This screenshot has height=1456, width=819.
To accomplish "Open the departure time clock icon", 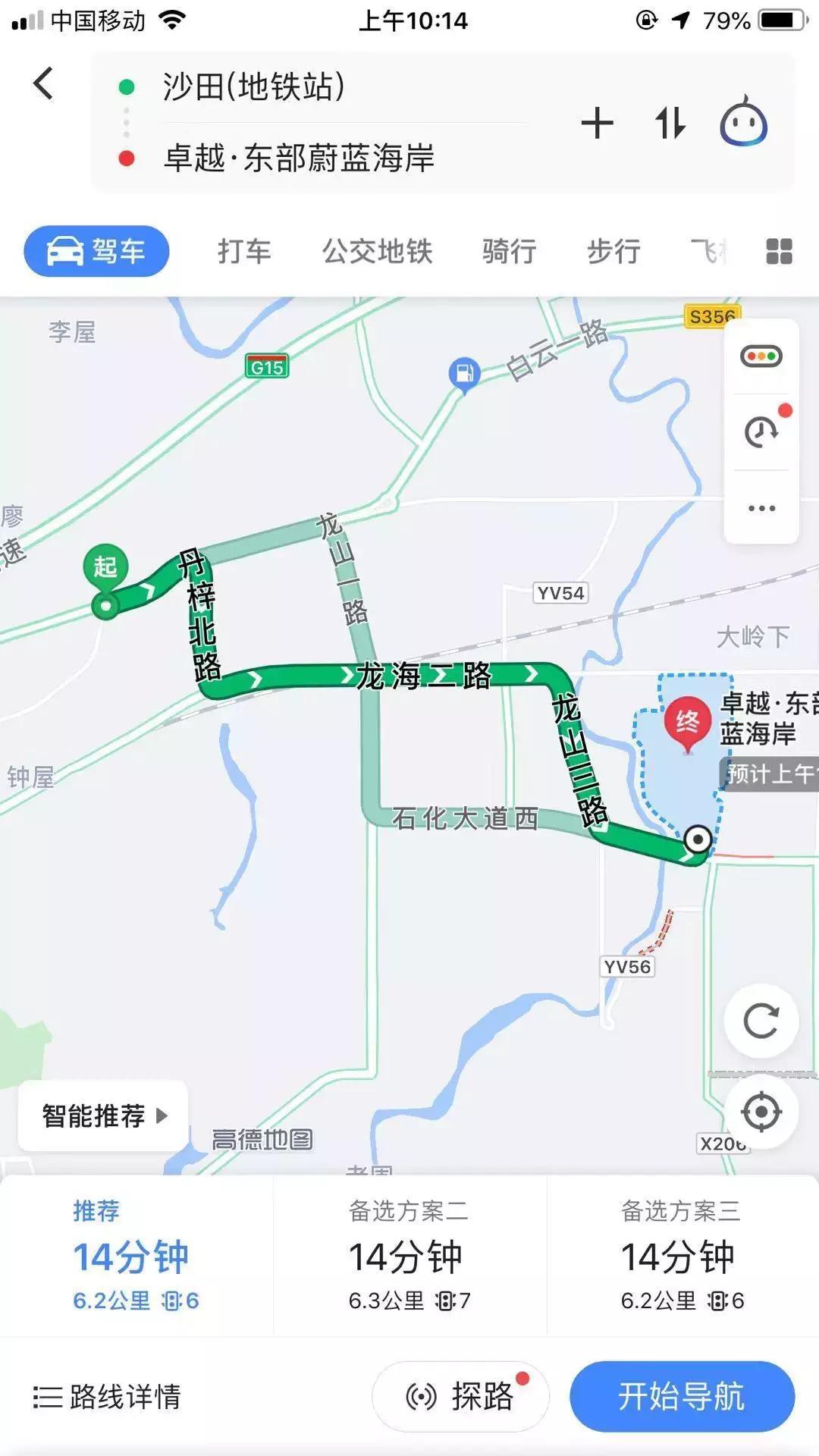I will tap(761, 431).
